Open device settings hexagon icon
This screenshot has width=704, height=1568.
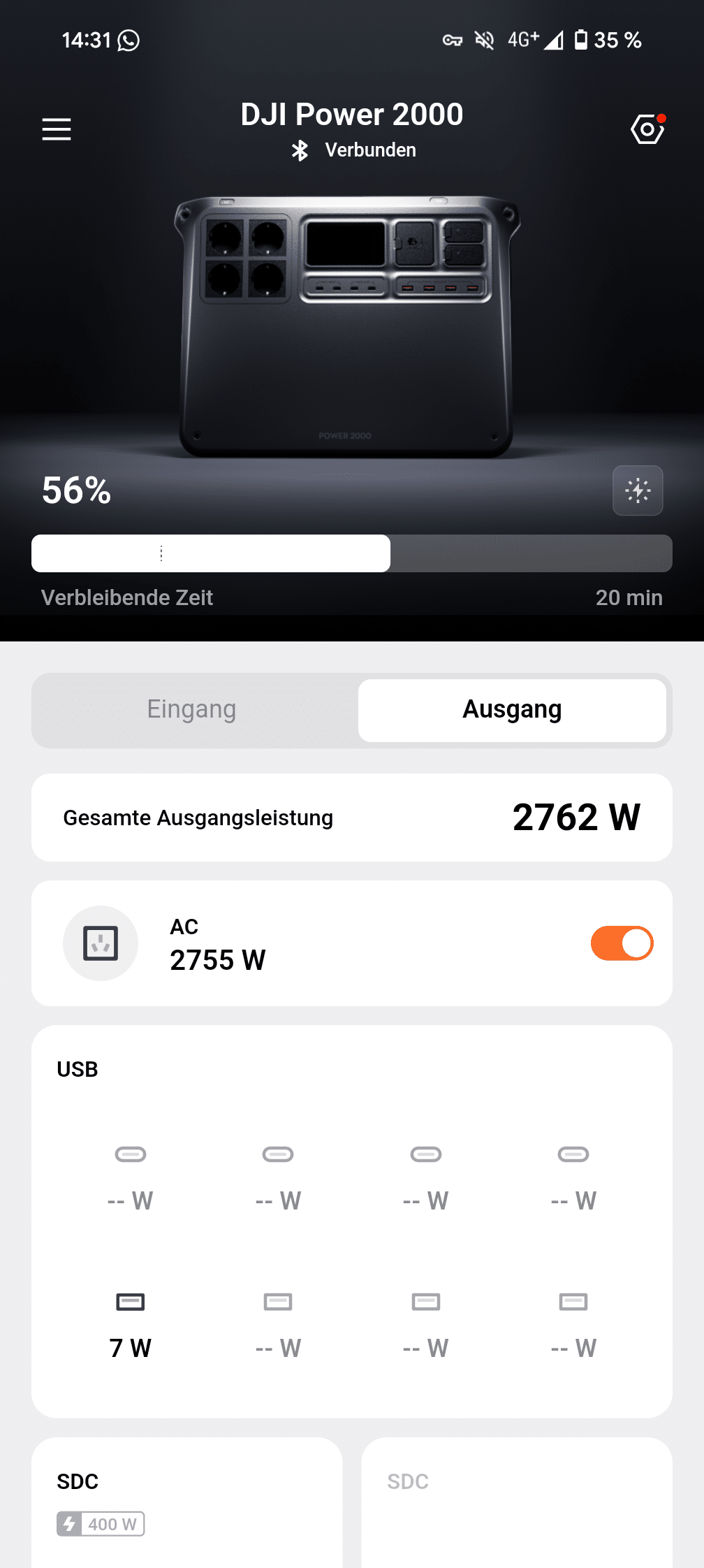click(x=647, y=129)
